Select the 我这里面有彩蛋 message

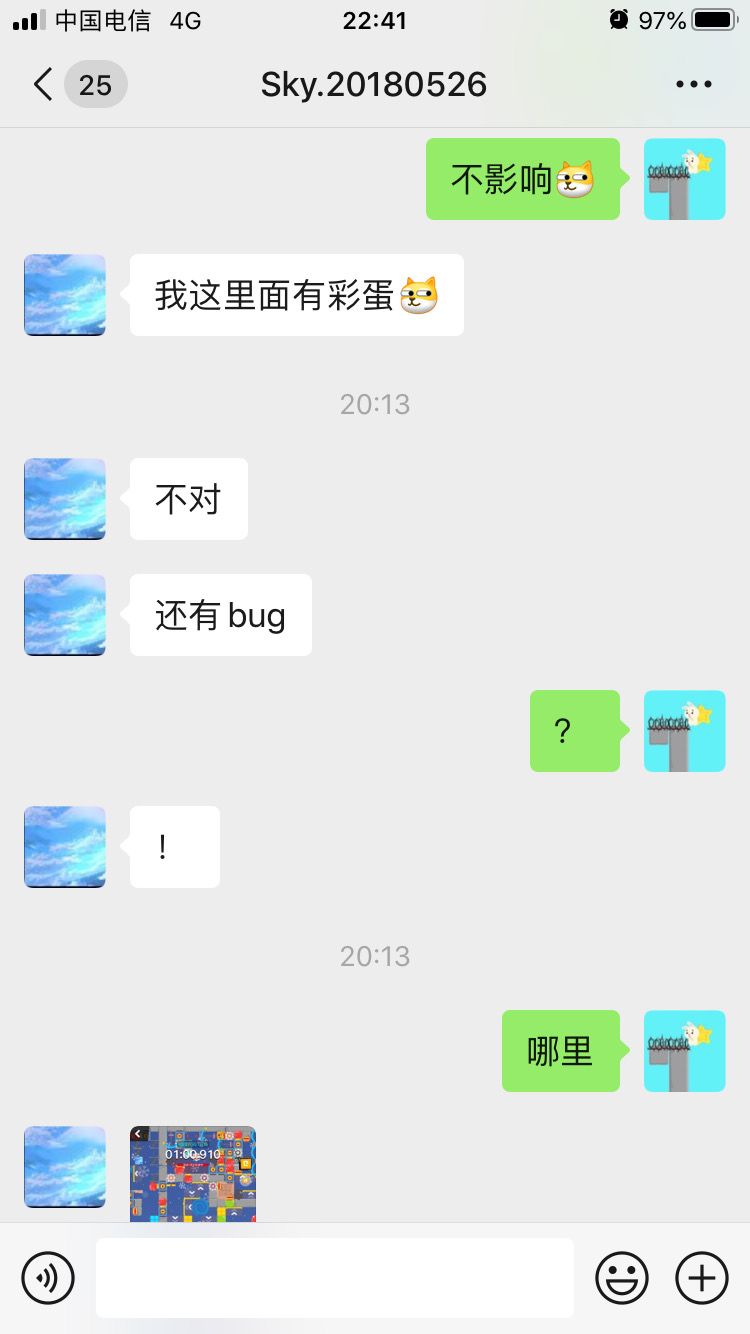(295, 295)
